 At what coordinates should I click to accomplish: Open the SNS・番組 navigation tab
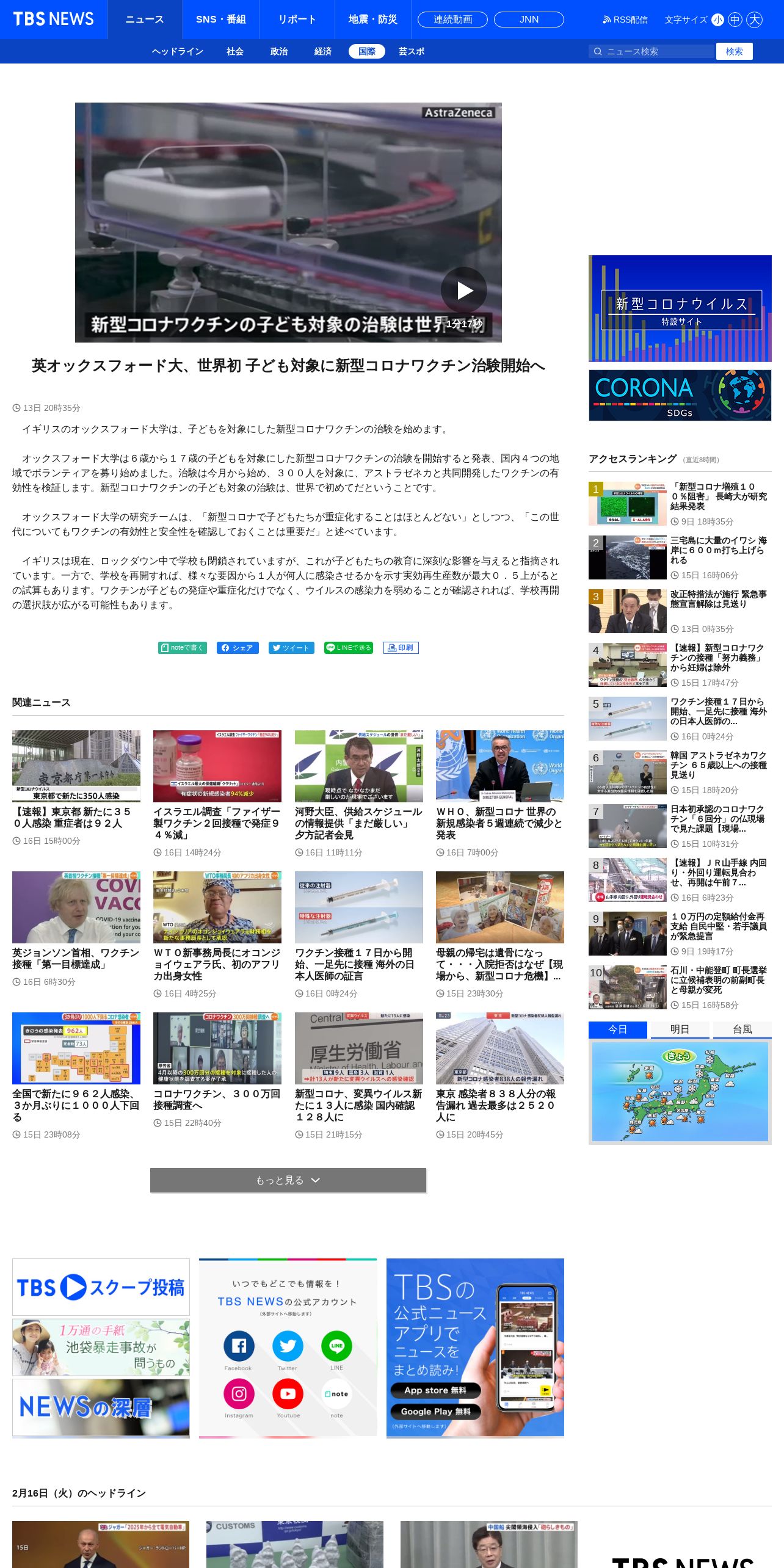tap(221, 20)
